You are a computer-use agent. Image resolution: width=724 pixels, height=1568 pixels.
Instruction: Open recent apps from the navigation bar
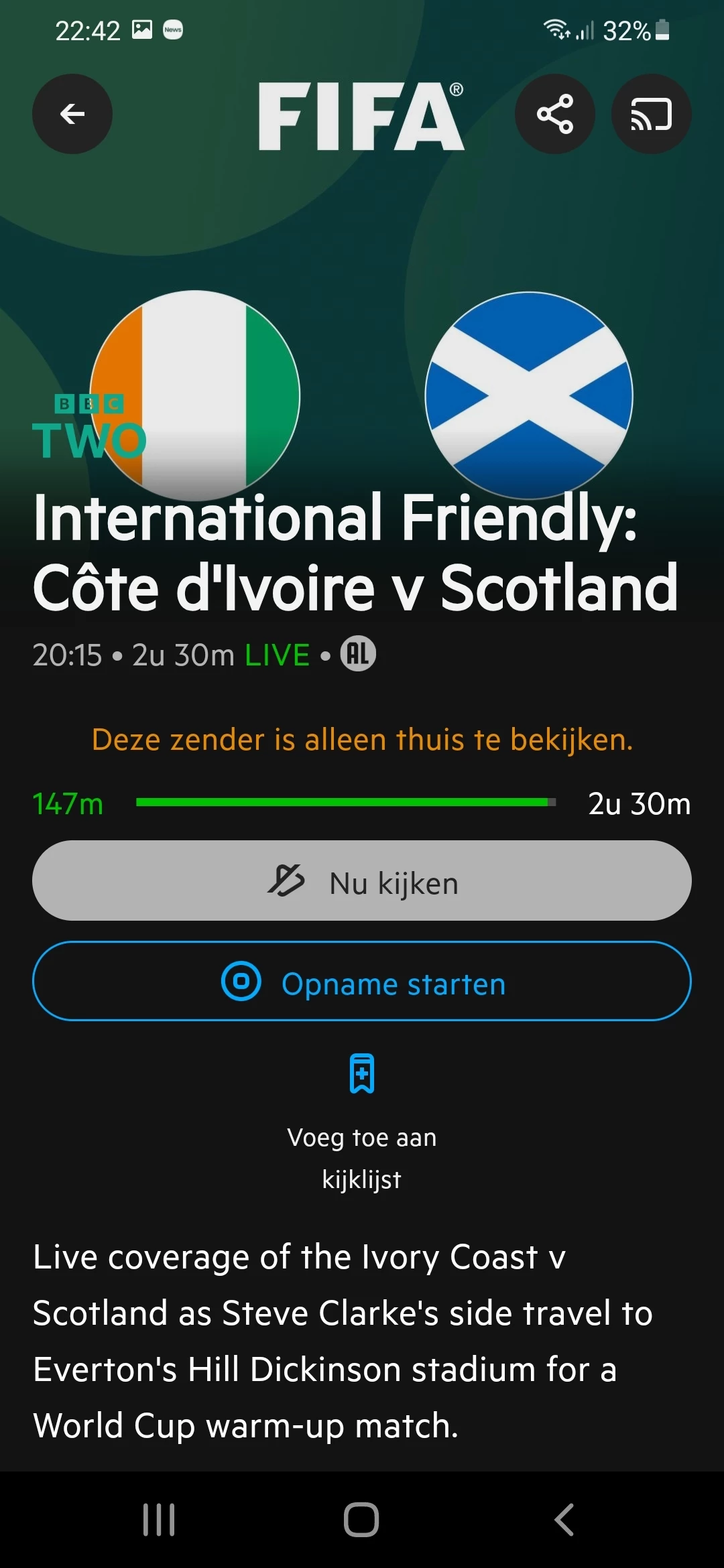(159, 1519)
